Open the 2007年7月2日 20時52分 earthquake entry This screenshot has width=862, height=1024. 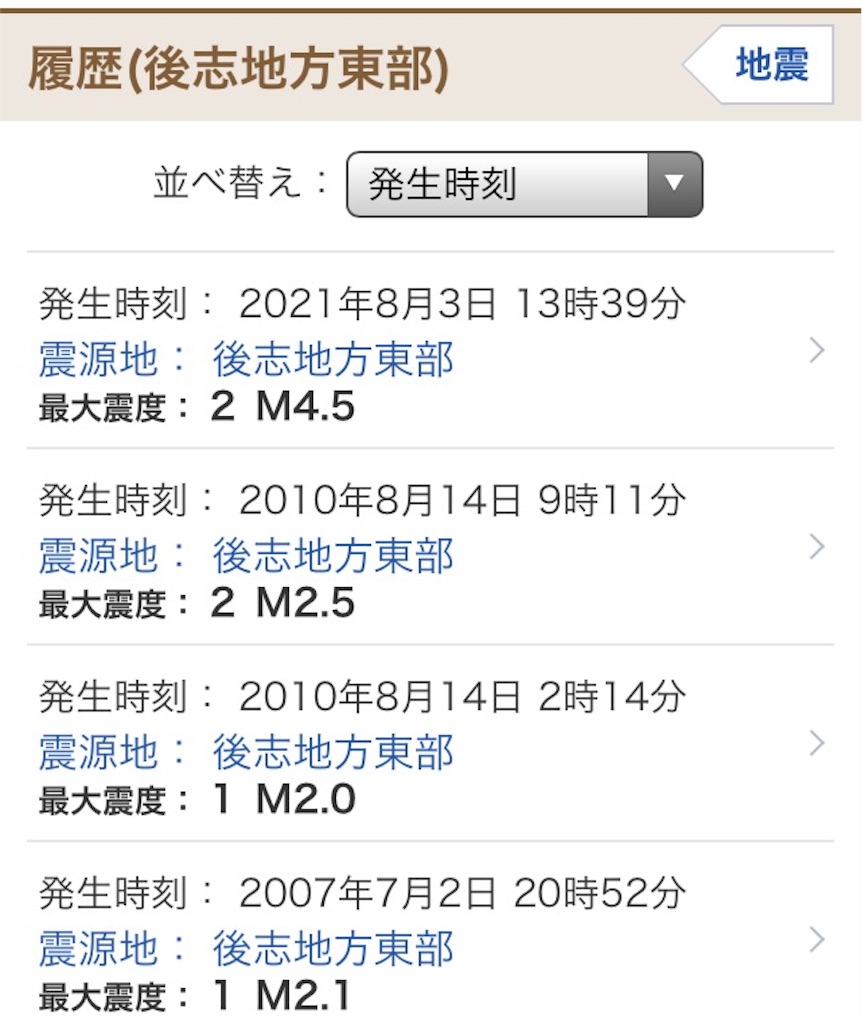(x=430, y=933)
